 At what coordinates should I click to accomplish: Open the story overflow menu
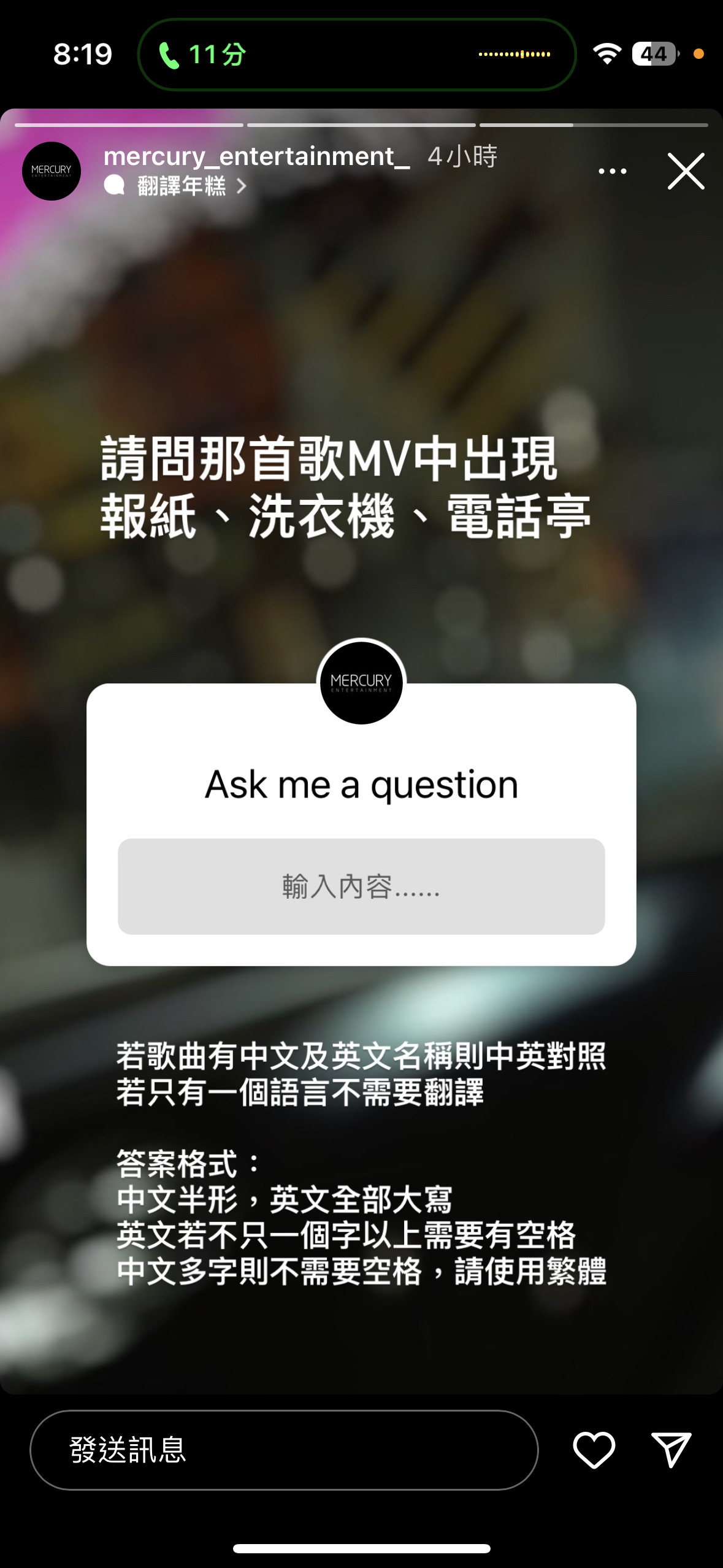click(x=612, y=171)
